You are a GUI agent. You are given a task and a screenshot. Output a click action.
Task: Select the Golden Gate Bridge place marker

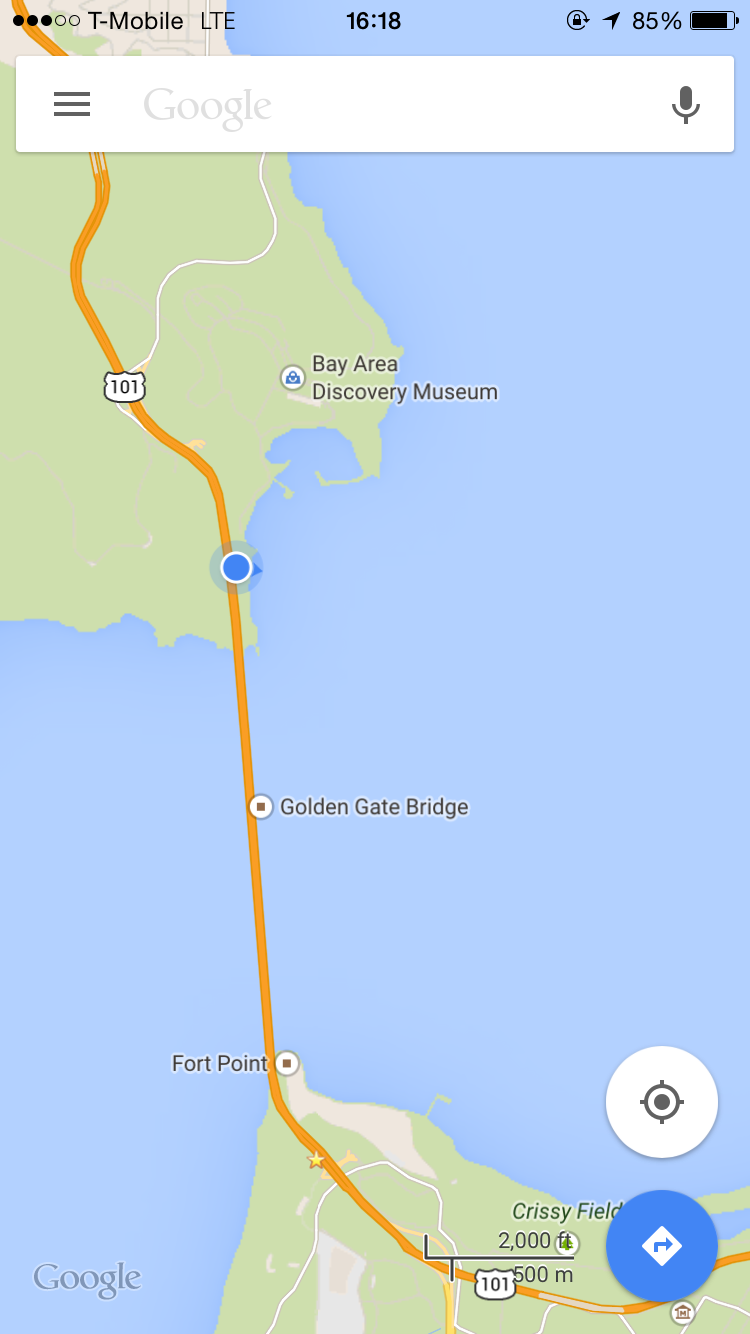(x=261, y=806)
